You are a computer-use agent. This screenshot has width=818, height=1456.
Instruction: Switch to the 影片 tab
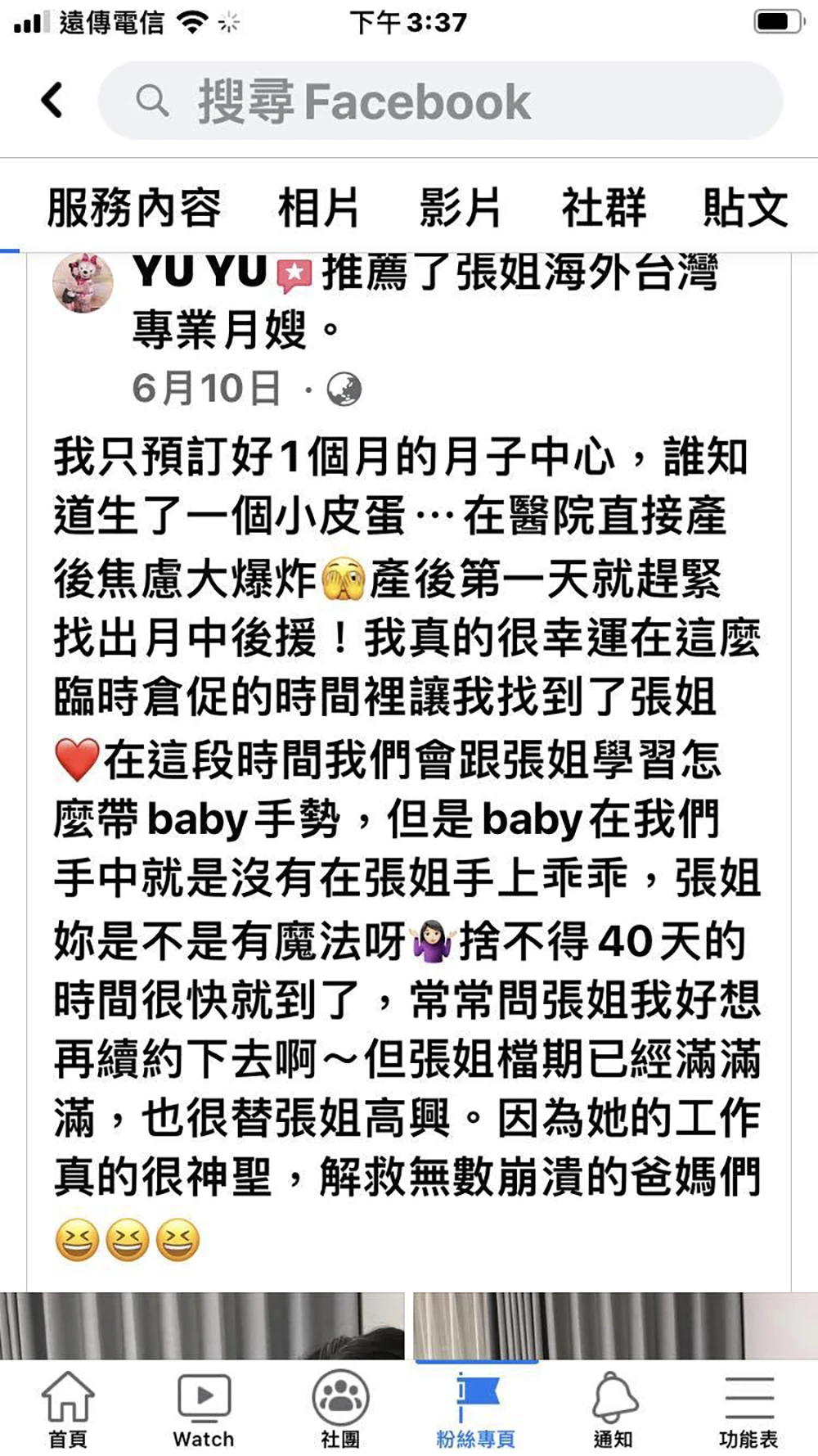tap(461, 207)
